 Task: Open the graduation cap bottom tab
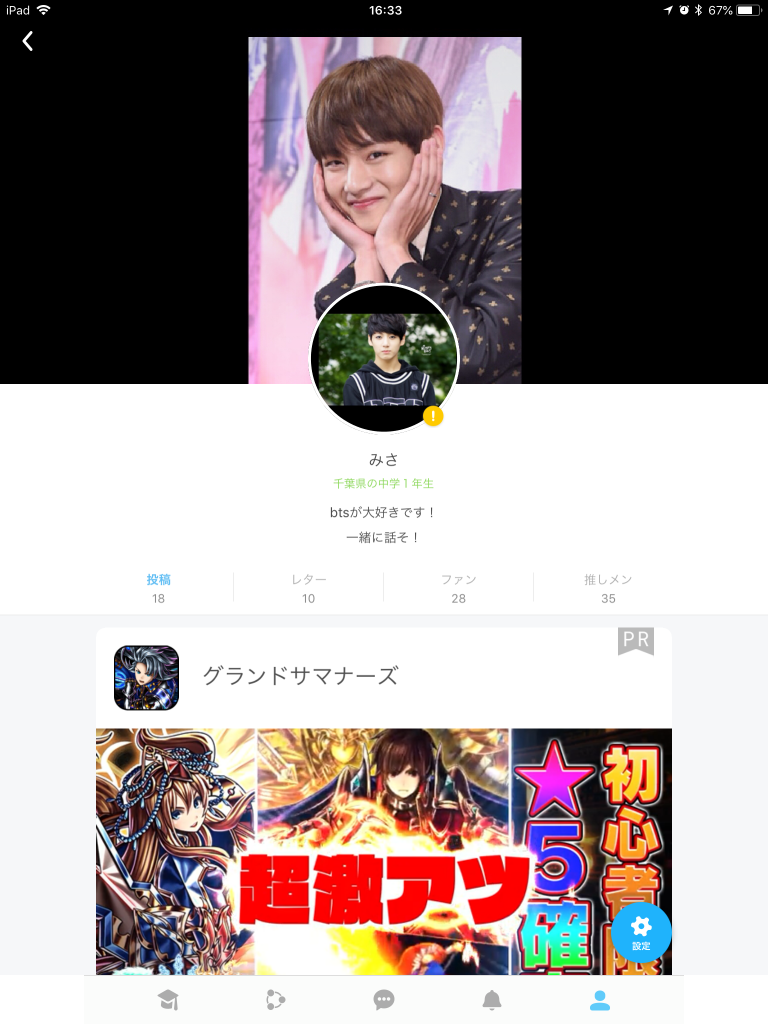168,999
